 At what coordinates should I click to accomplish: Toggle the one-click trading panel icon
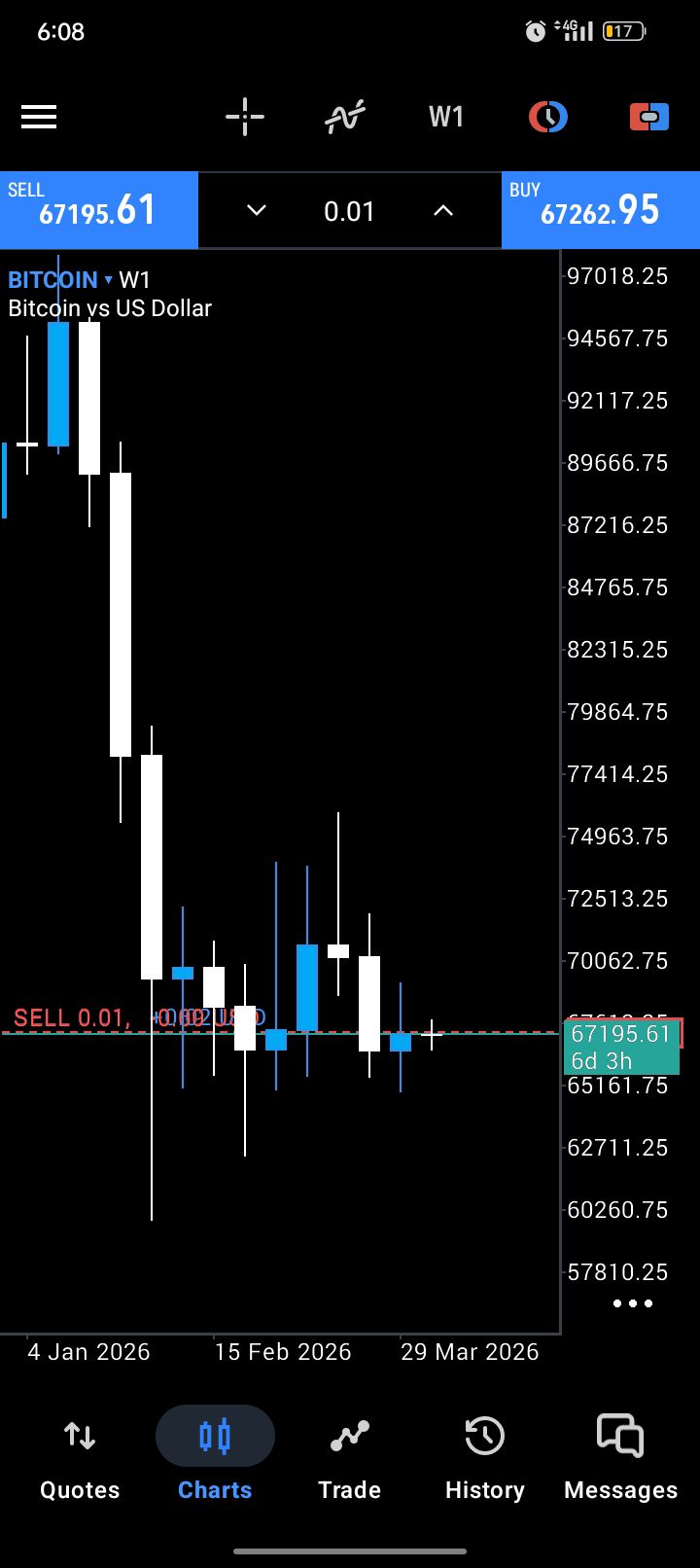pyautogui.click(x=649, y=118)
